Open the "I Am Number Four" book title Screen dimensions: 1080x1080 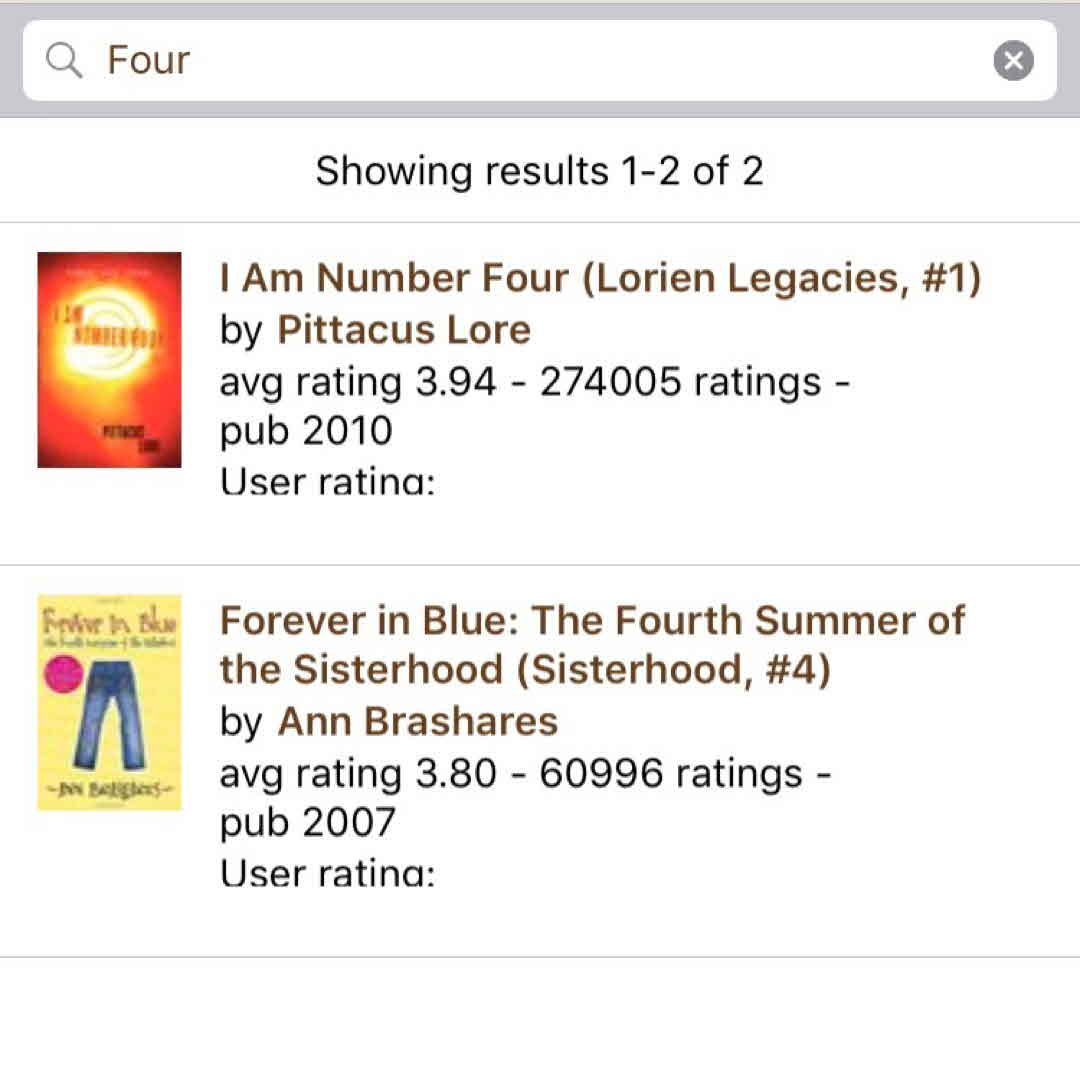pos(600,279)
